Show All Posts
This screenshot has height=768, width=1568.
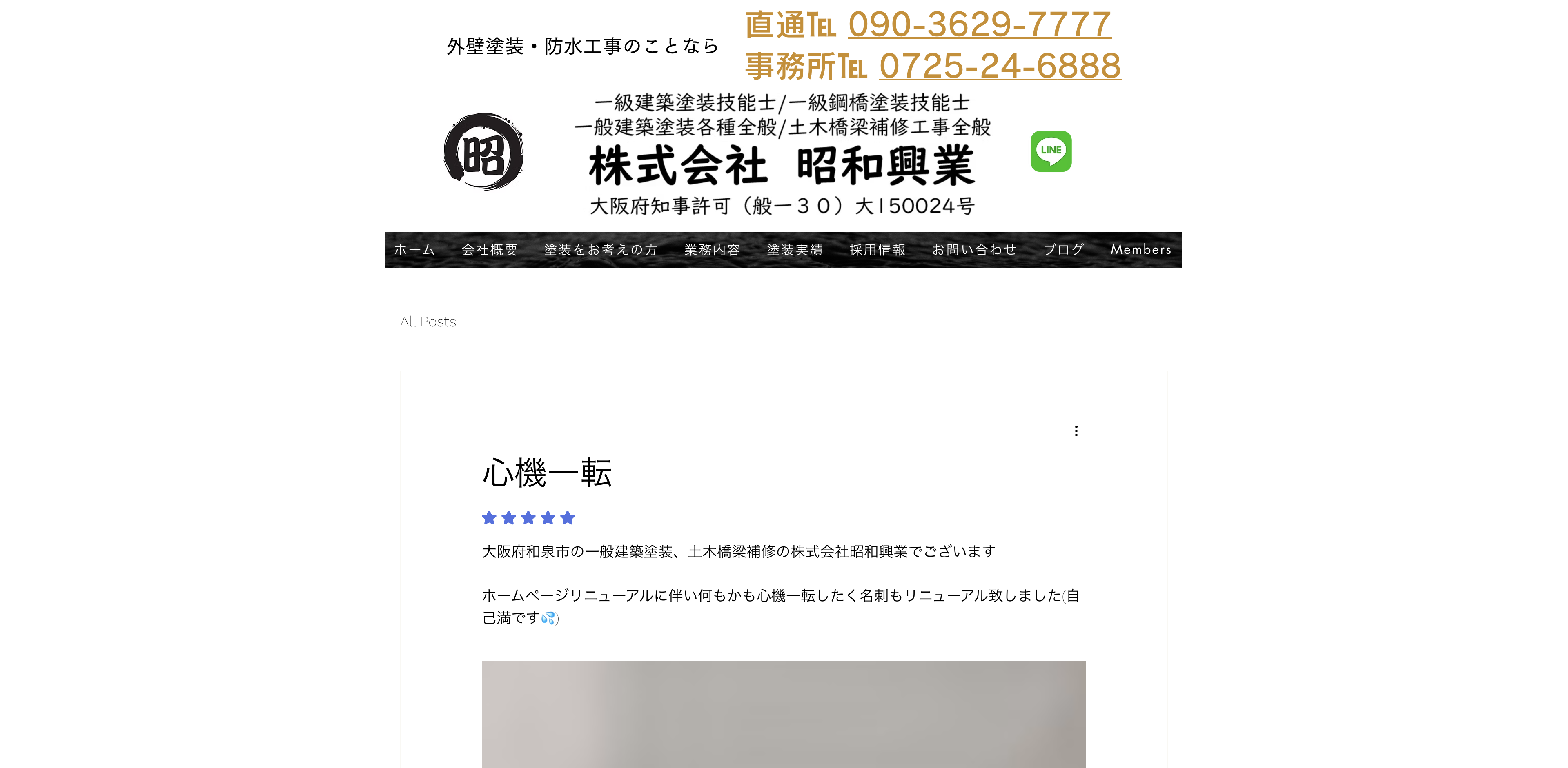click(428, 322)
